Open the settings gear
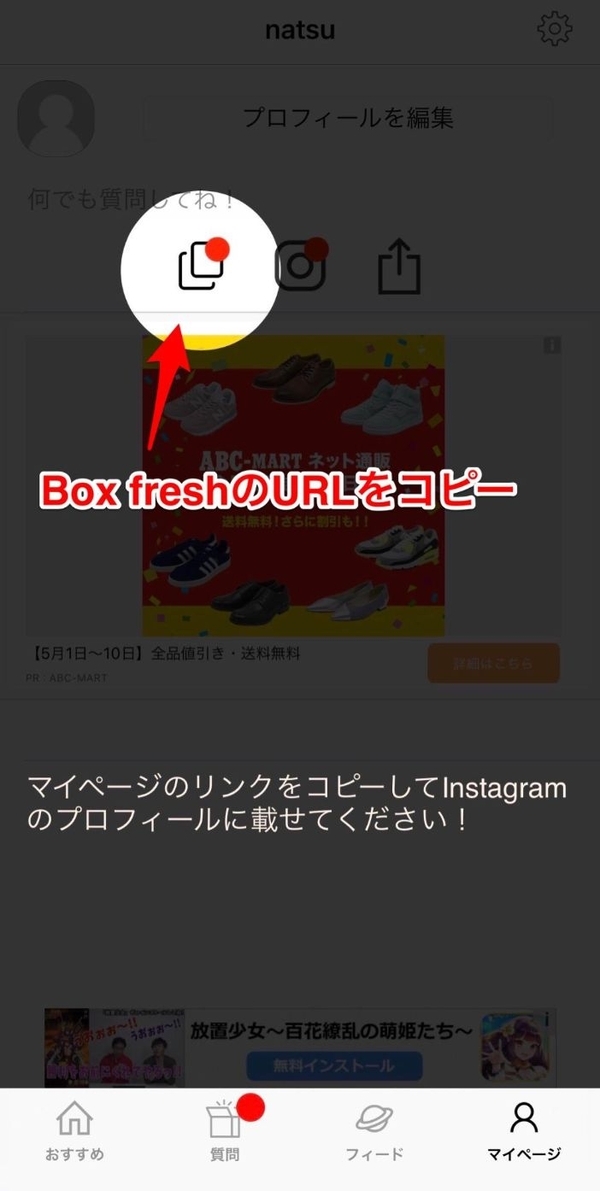 tap(554, 29)
